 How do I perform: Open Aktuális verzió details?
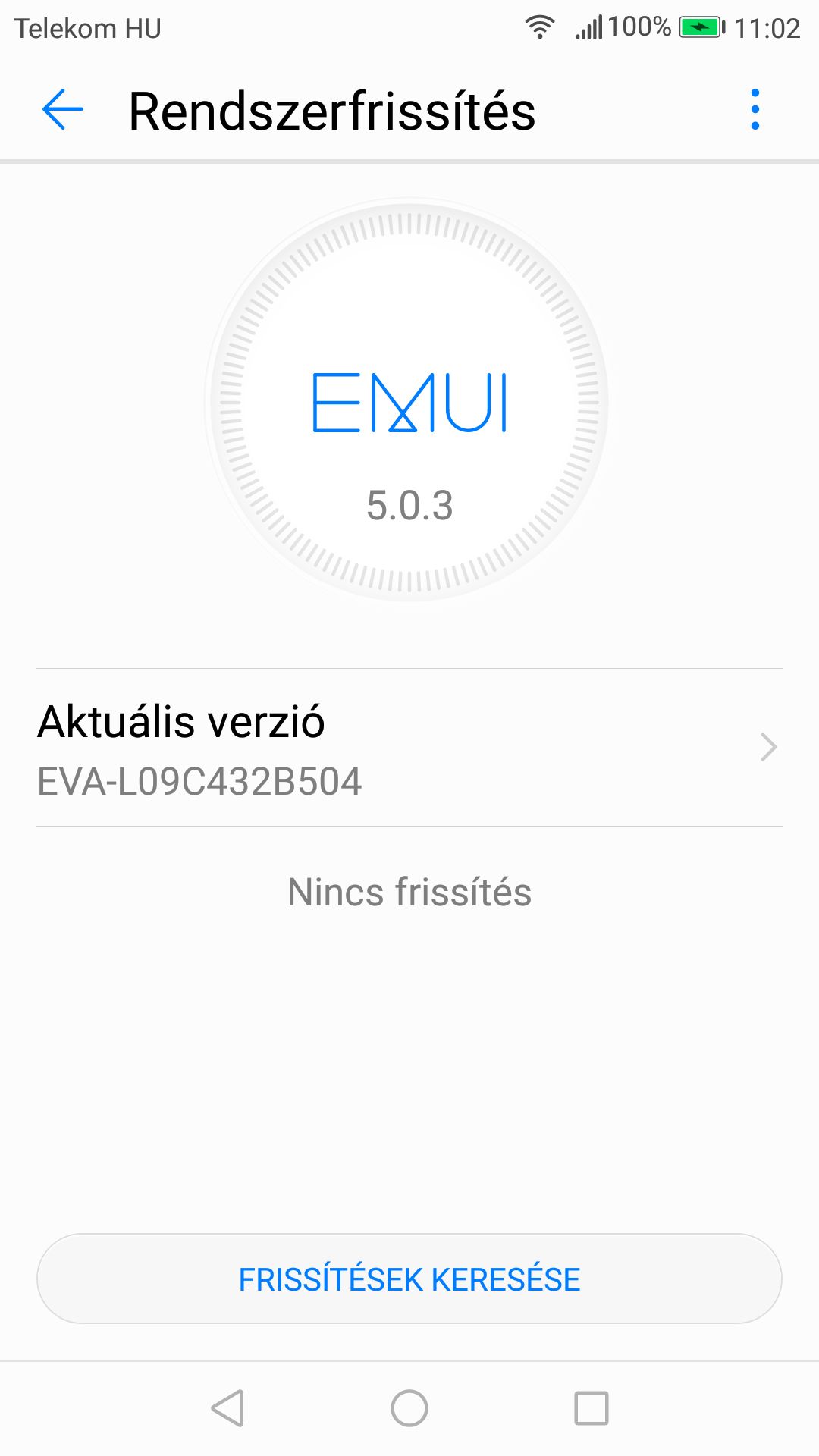coord(409,748)
